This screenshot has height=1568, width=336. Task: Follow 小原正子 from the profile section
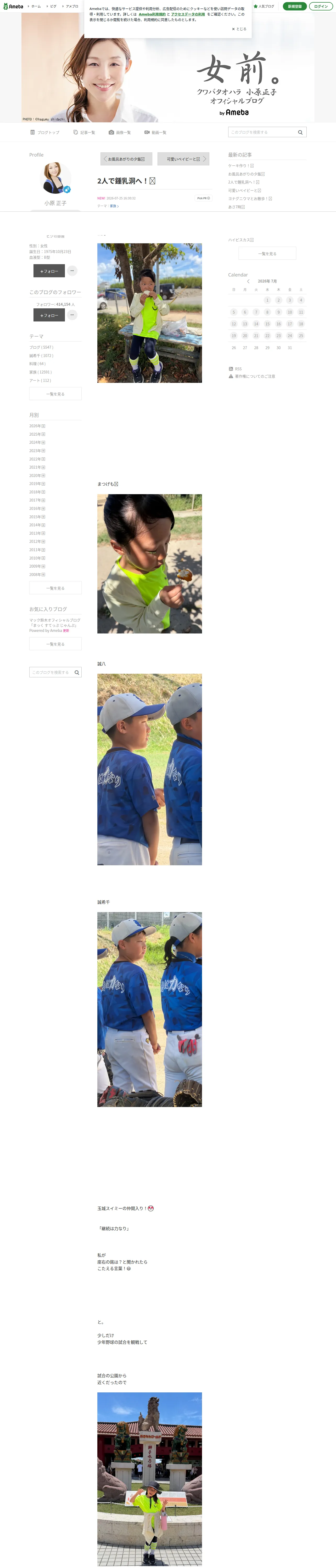(49, 271)
